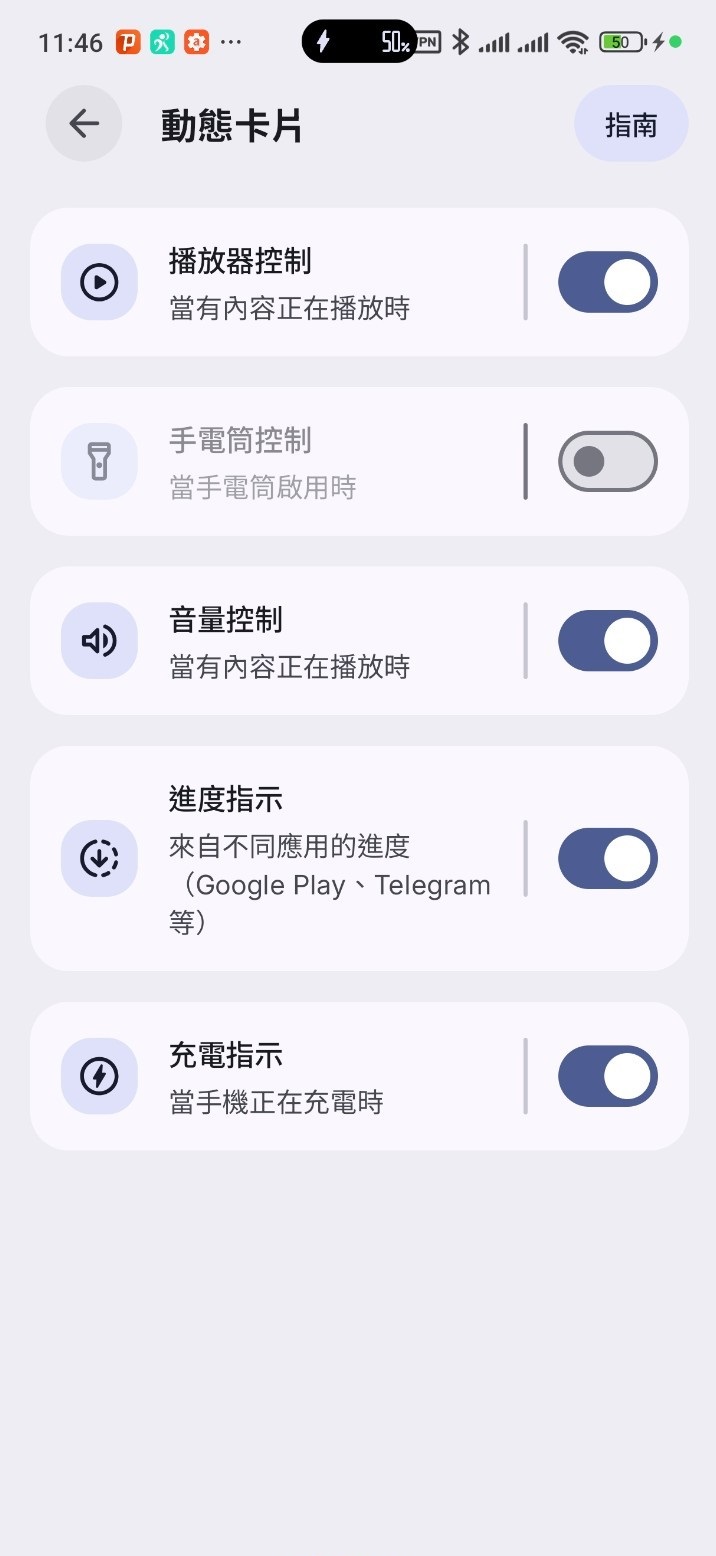Image resolution: width=716 pixels, height=1556 pixels.
Task: Turn off 充電指示 switch
Action: 607,1076
